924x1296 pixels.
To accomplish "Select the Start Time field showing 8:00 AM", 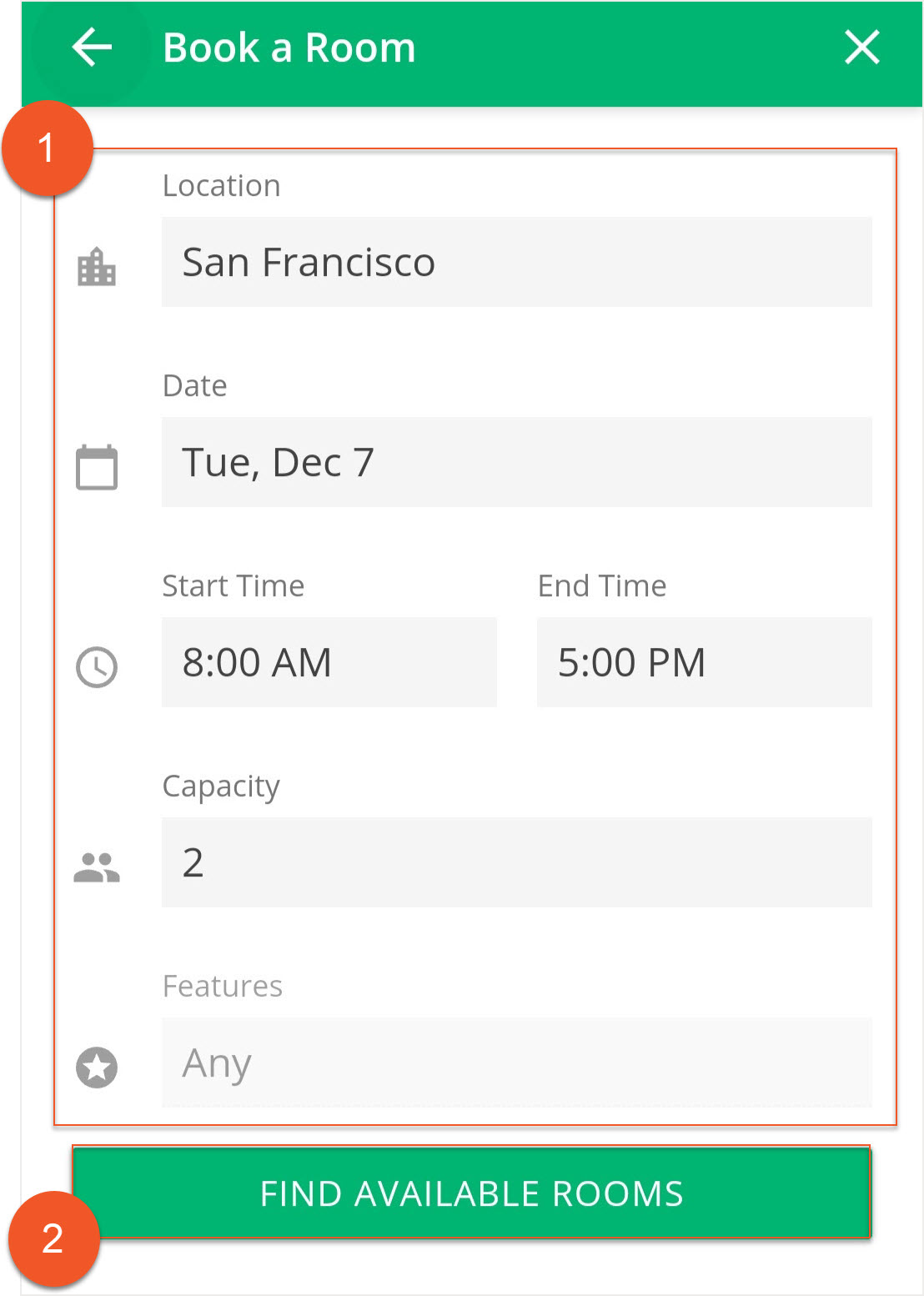I will click(328, 662).
